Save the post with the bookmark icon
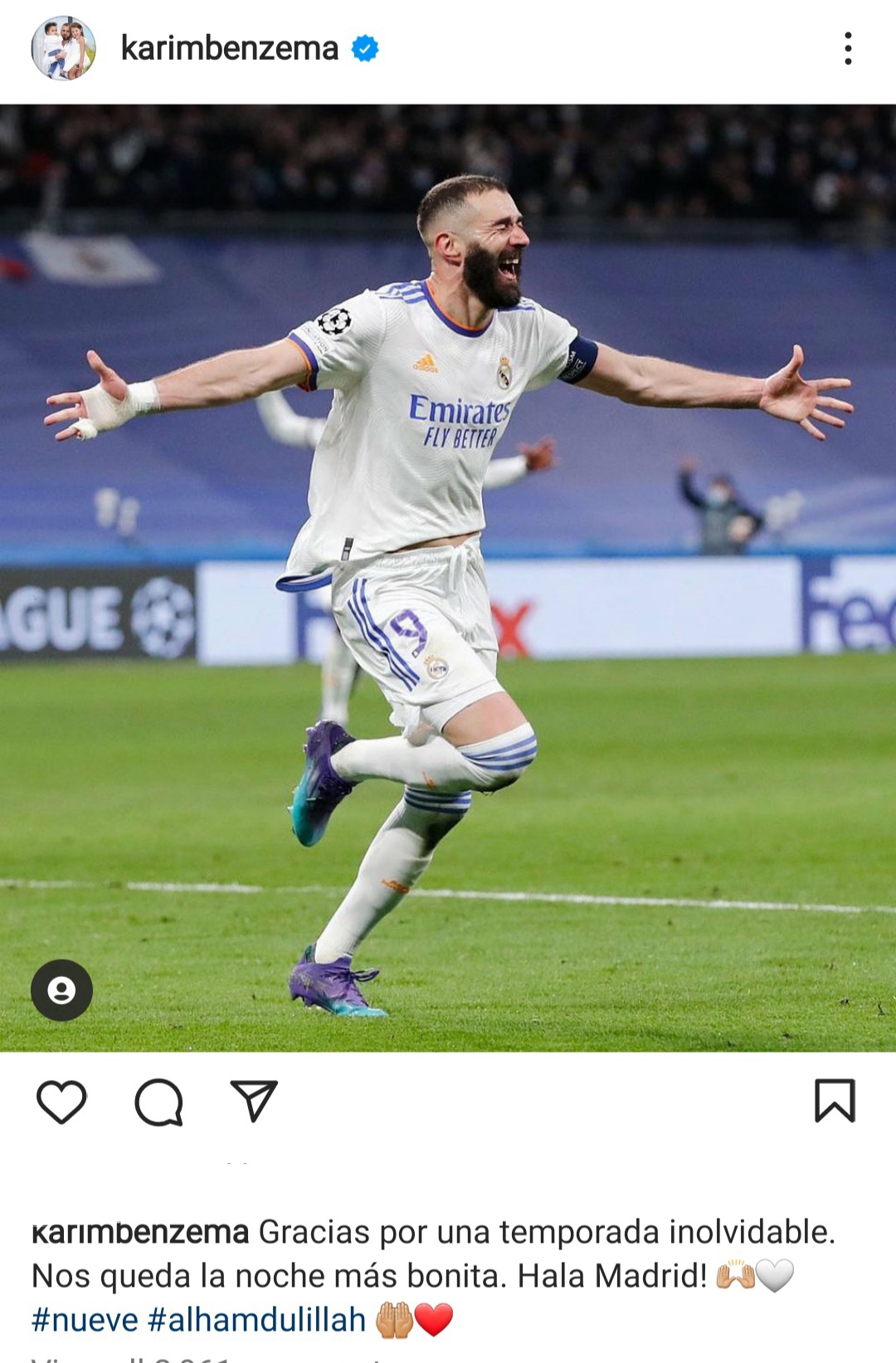The width and height of the screenshot is (896, 1363). 834,1101
